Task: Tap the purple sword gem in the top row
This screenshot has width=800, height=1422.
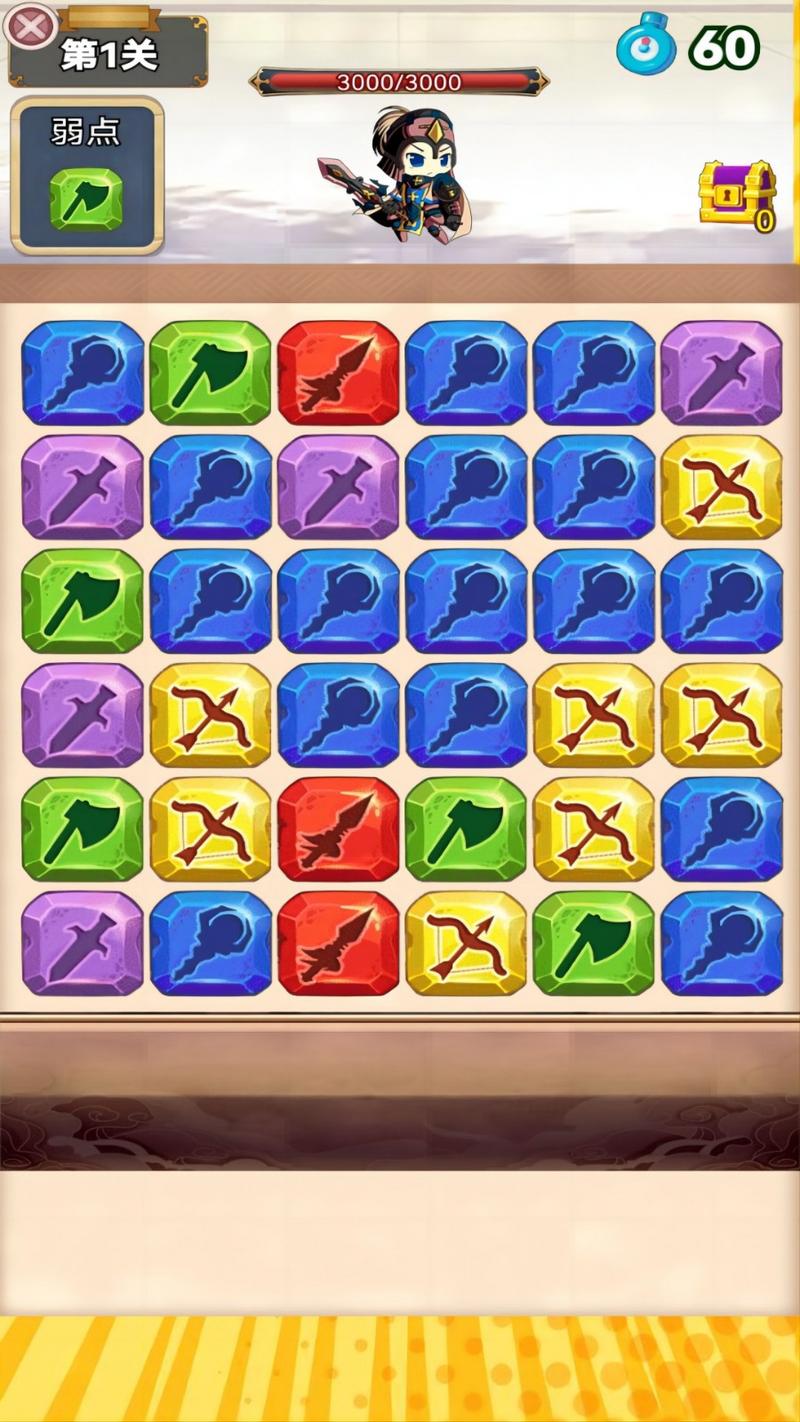Action: pyautogui.click(x=722, y=373)
